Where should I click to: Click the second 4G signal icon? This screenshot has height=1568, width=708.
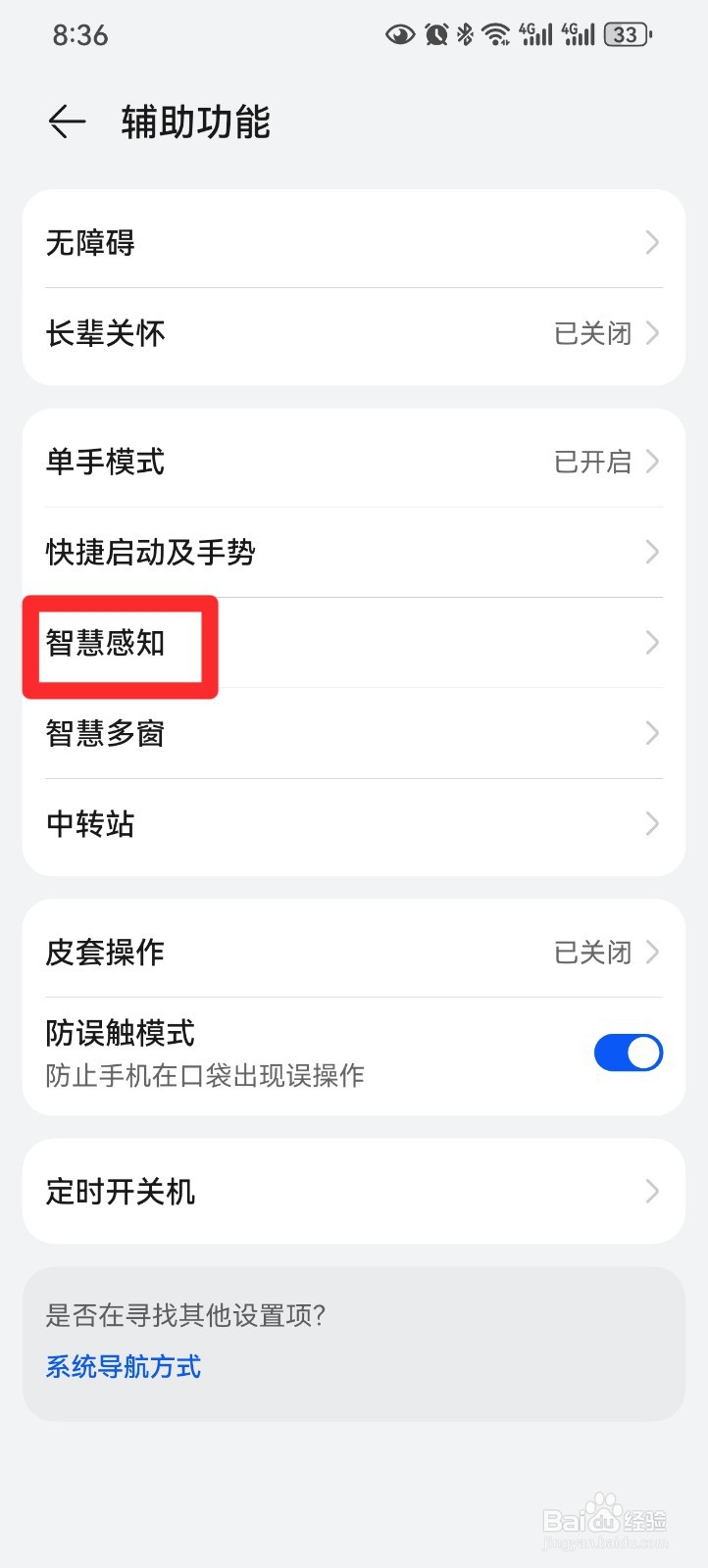coord(578,33)
